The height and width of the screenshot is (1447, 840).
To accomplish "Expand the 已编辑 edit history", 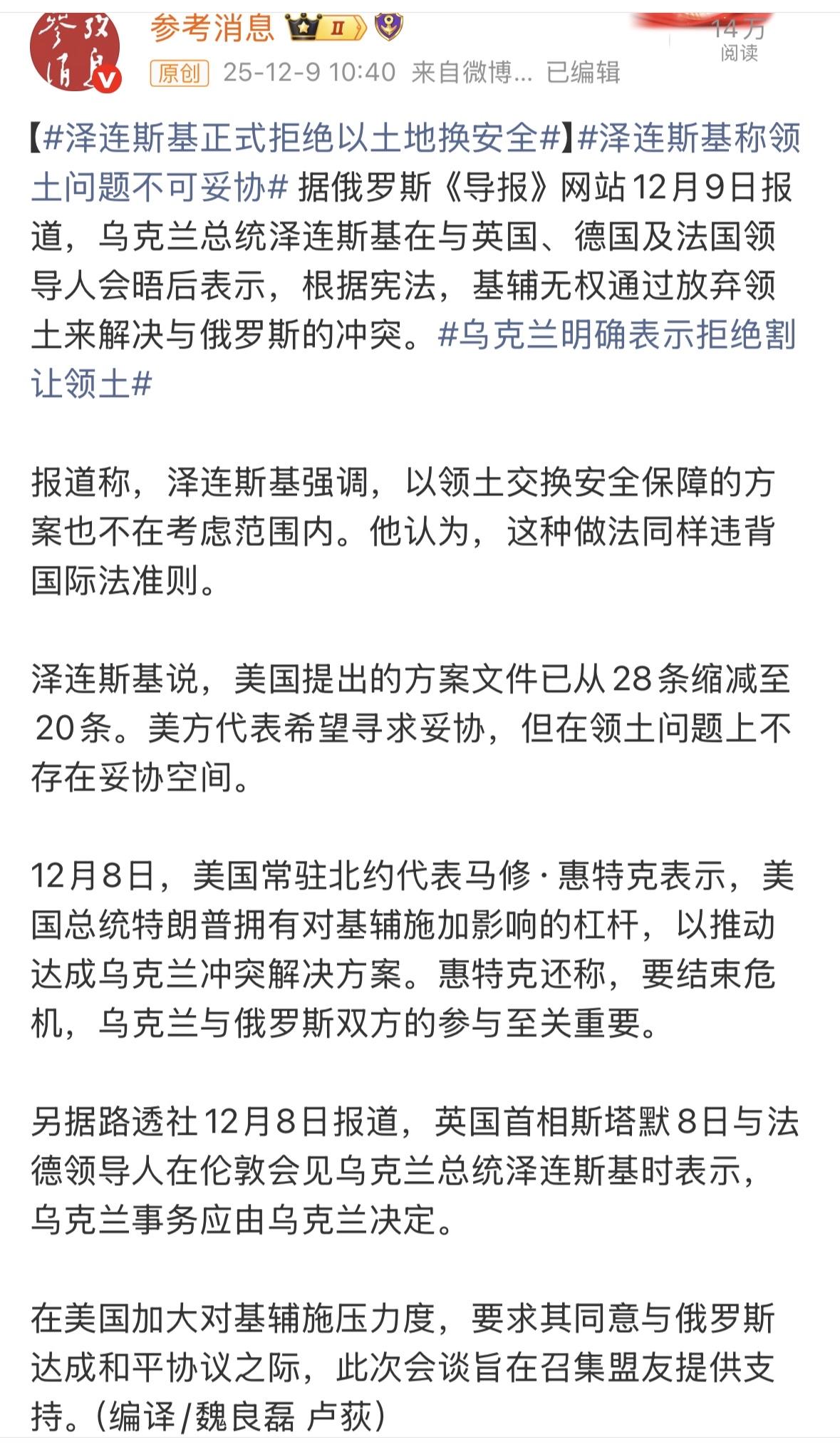I will click(584, 71).
